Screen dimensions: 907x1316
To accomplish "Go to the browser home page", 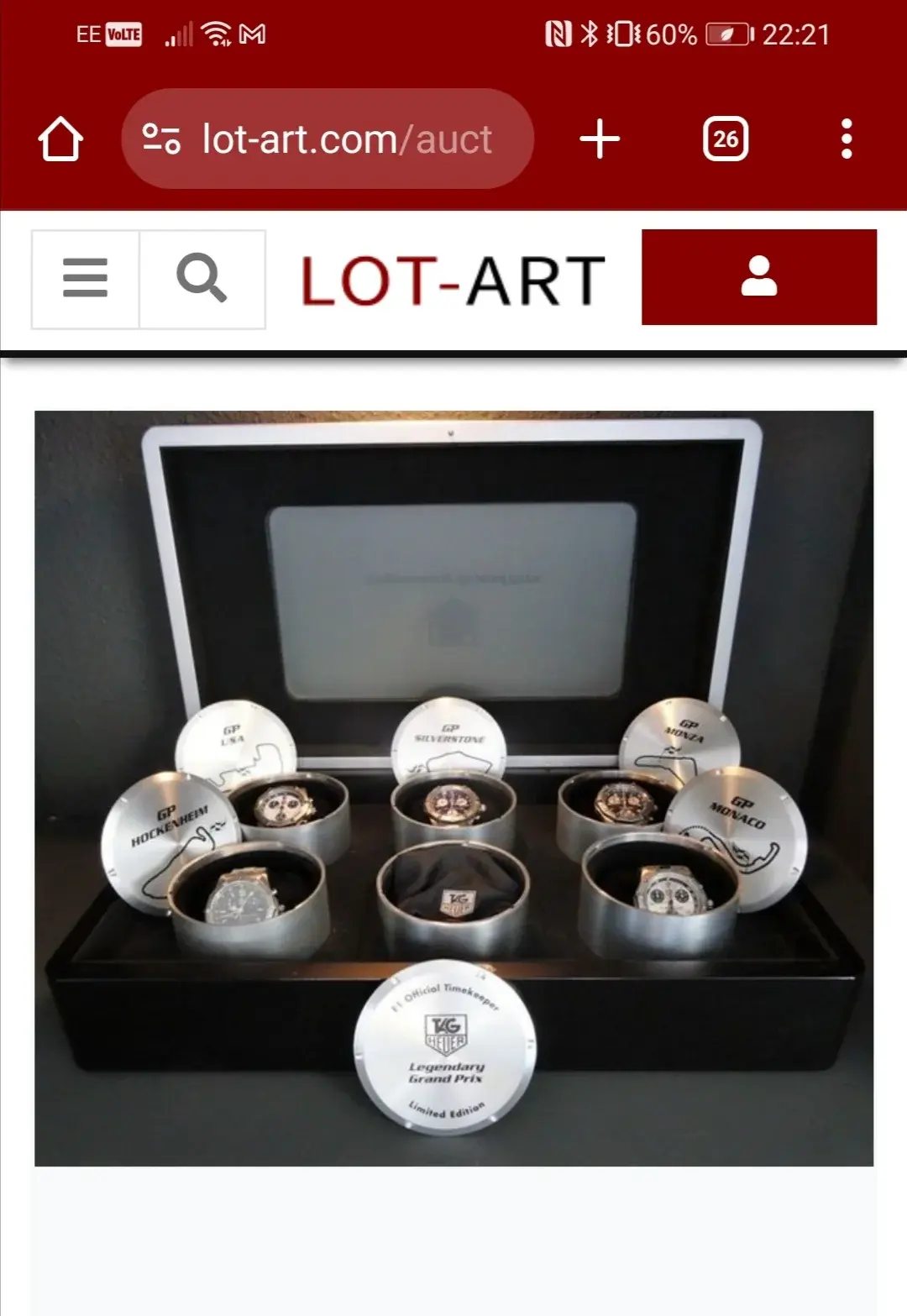I will (60, 139).
